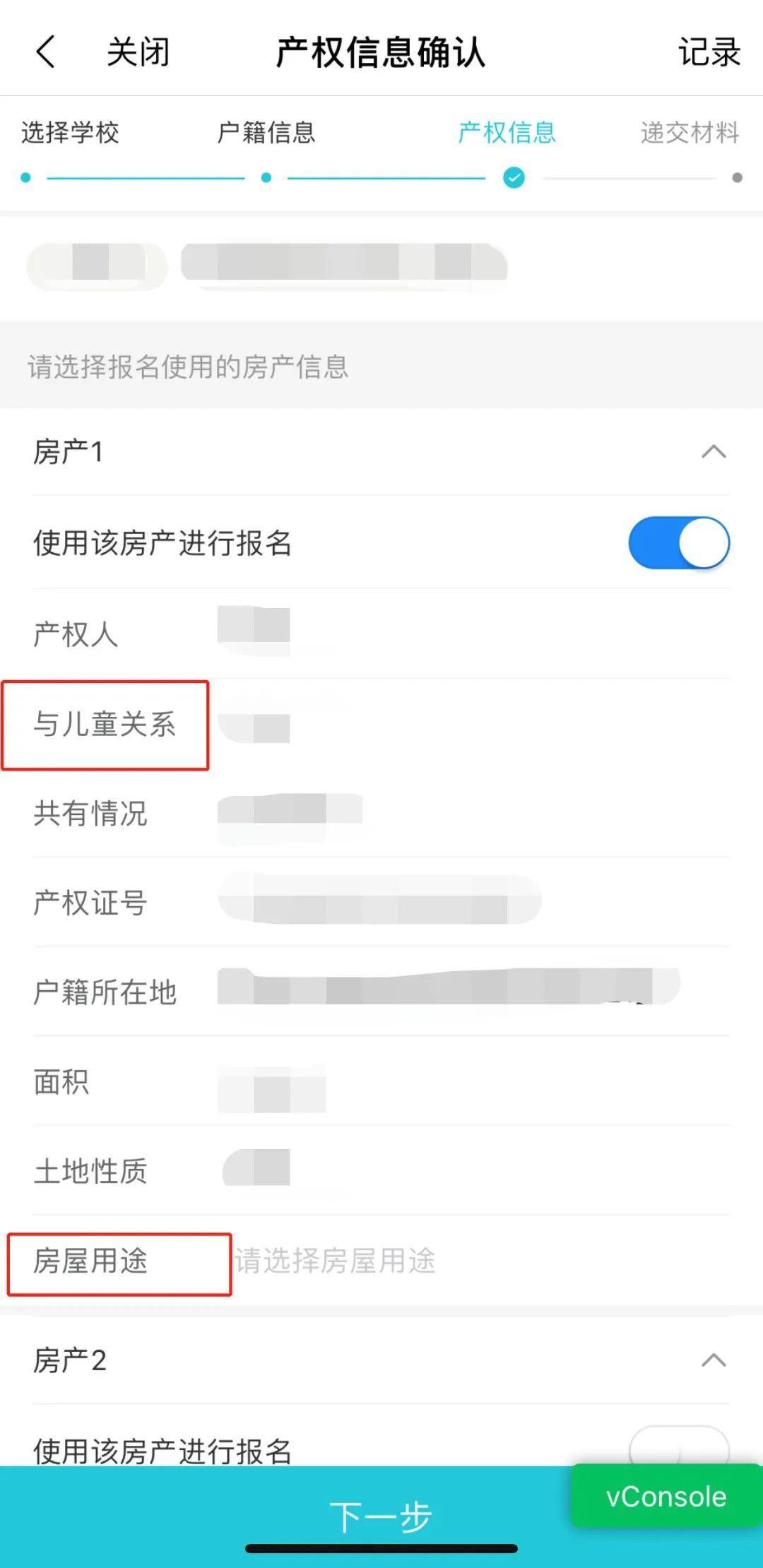Image resolution: width=763 pixels, height=1568 pixels.
Task: Tap 关闭 to close the page
Action: [x=138, y=52]
